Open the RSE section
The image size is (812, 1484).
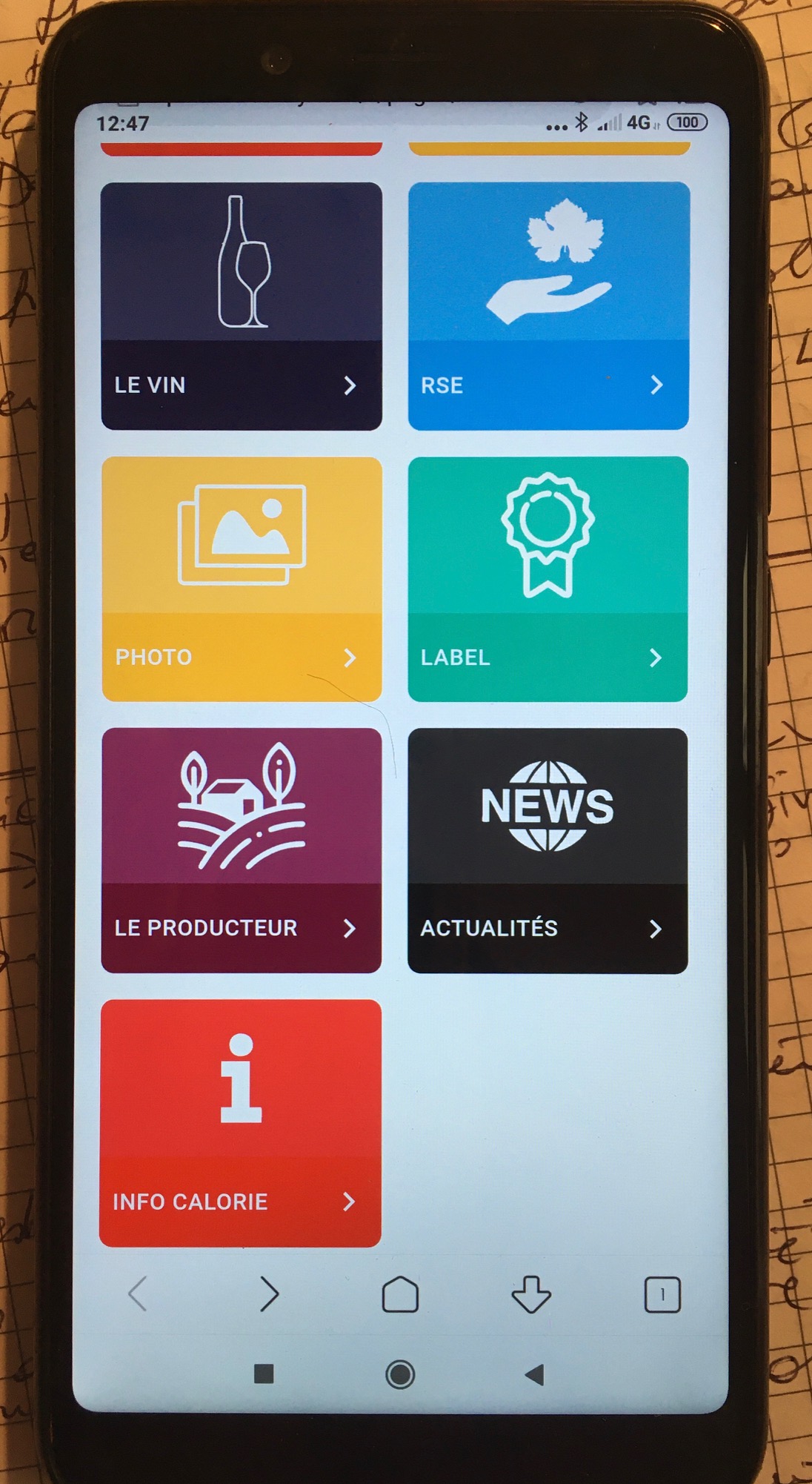548,305
